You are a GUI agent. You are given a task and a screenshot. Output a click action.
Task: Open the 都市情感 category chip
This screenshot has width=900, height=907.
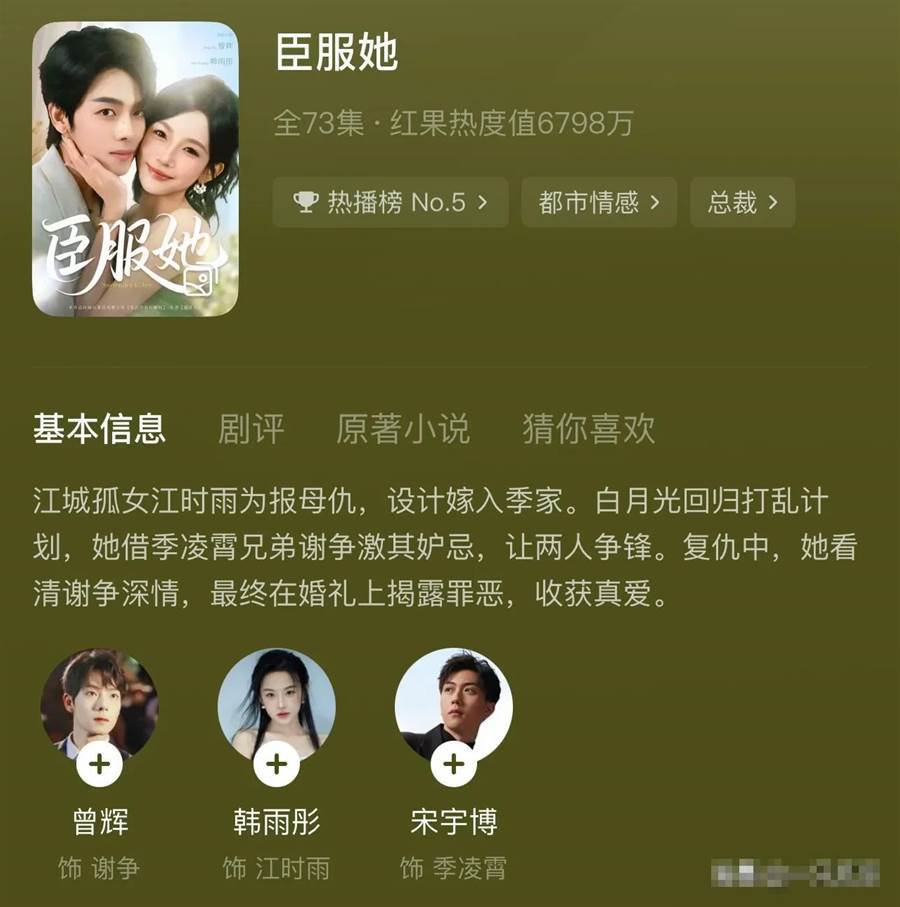tap(598, 202)
